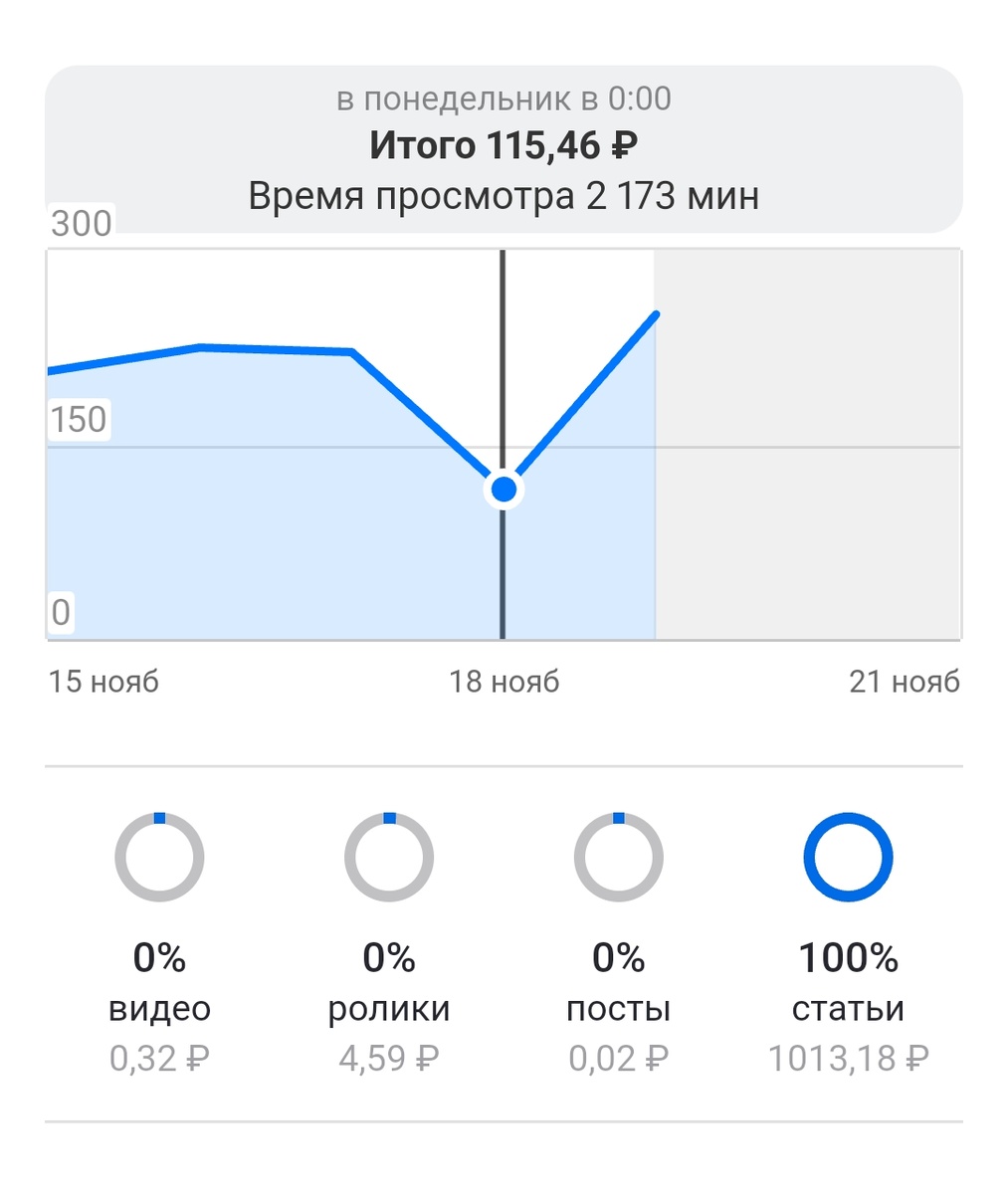Switch to the 18 нояб date label
The height and width of the screenshot is (1194, 1008).
click(503, 682)
